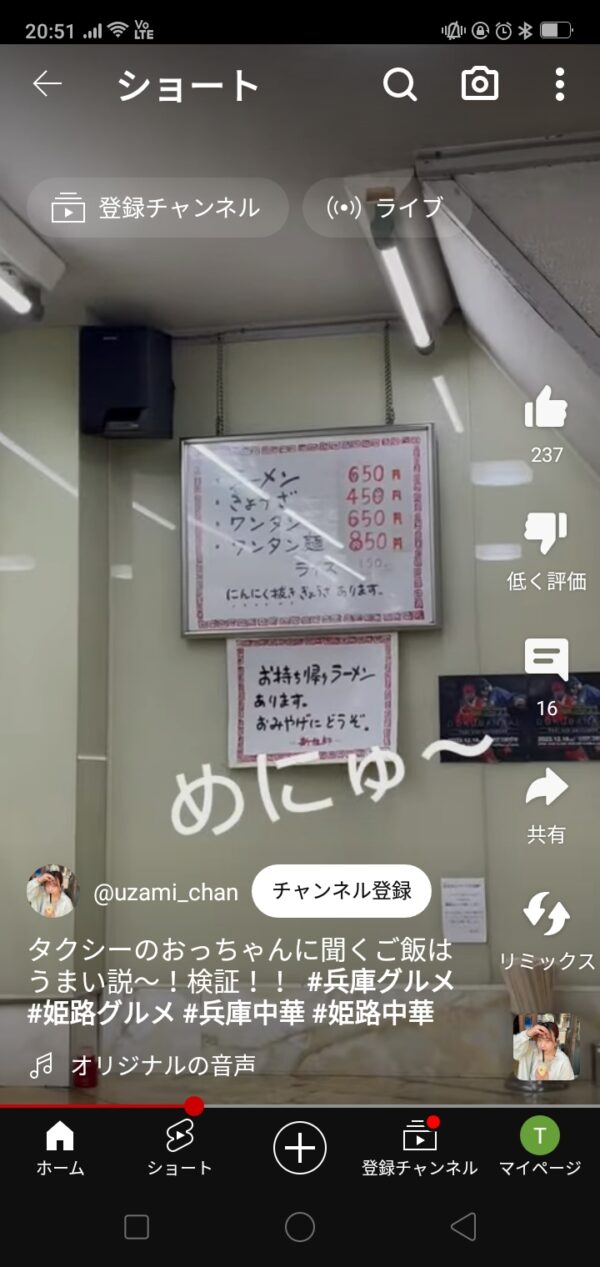Open オリジナルの音声 sound page

click(163, 1065)
